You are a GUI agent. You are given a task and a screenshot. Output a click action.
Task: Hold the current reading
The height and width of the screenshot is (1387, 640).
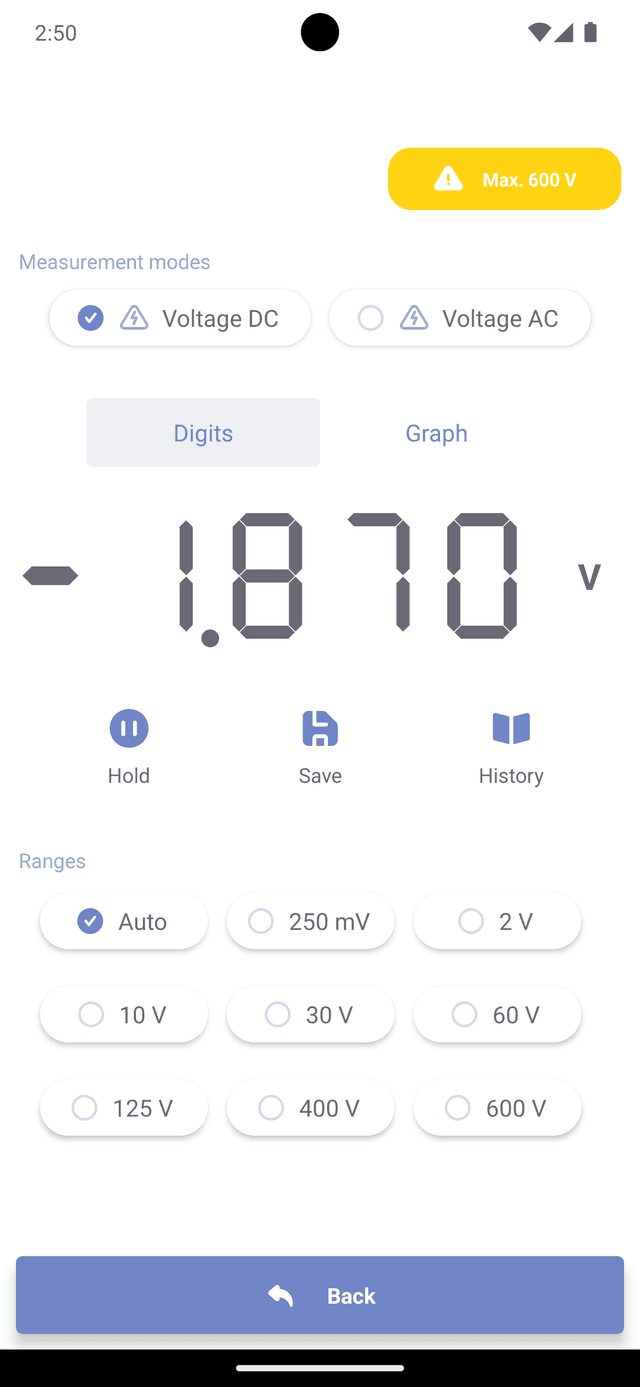(129, 746)
